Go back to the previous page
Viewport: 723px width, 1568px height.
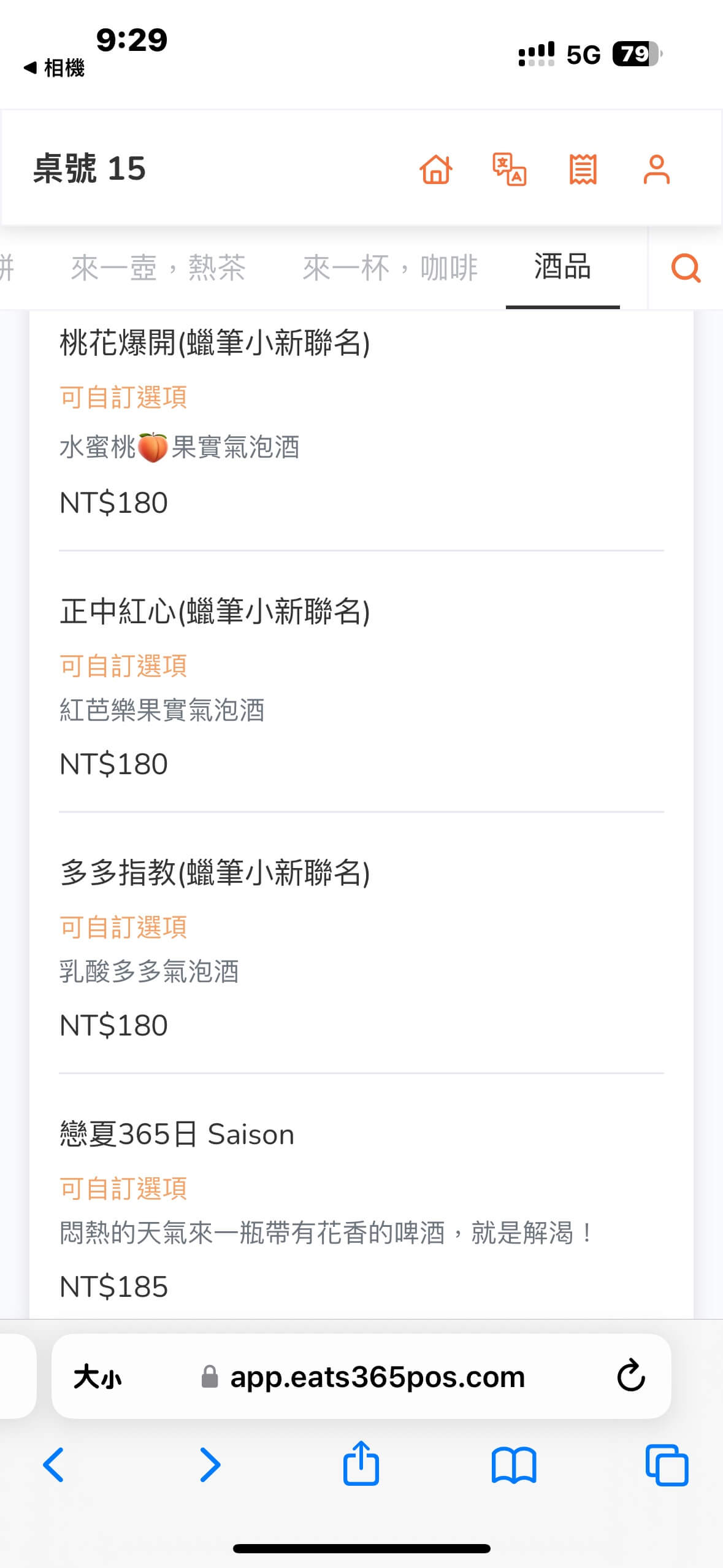click(54, 1465)
